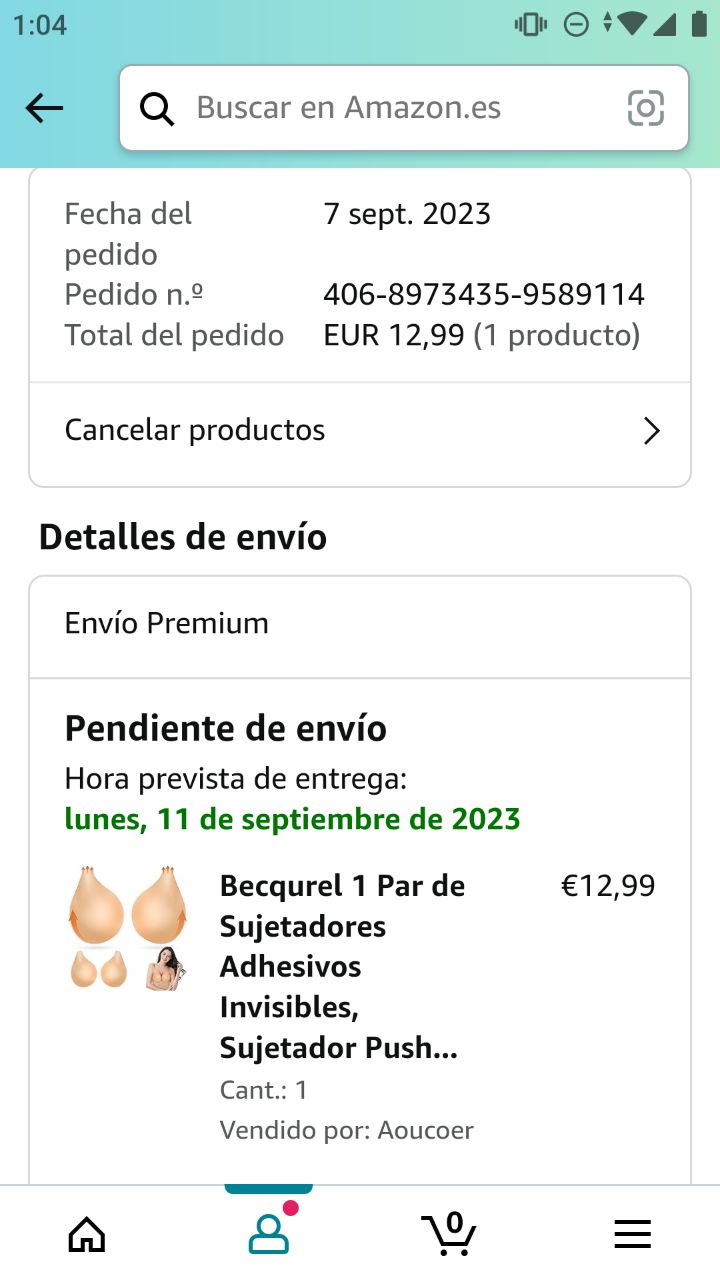Open the Becquerel Sujetadores Adhesivos product title

(x=342, y=966)
